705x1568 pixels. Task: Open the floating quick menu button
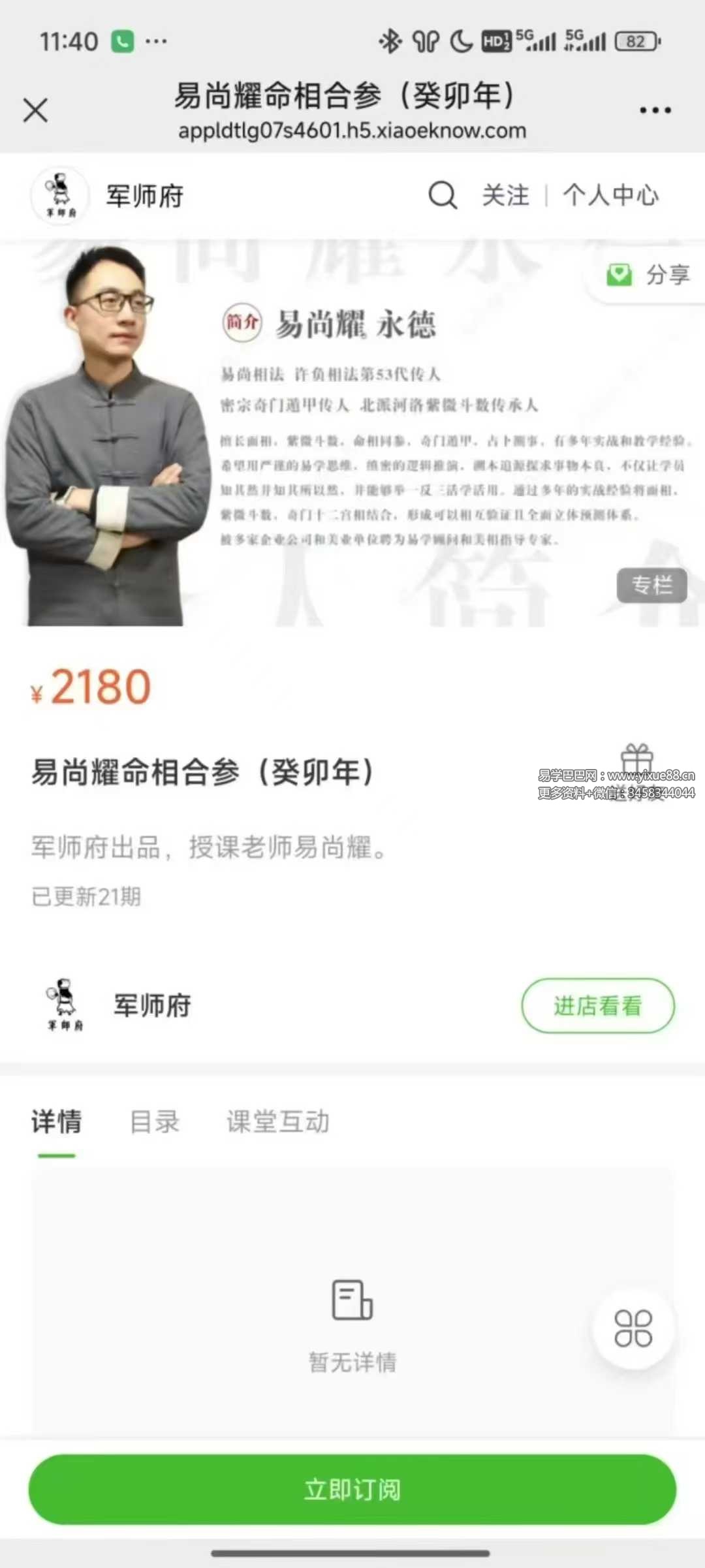[x=633, y=1328]
